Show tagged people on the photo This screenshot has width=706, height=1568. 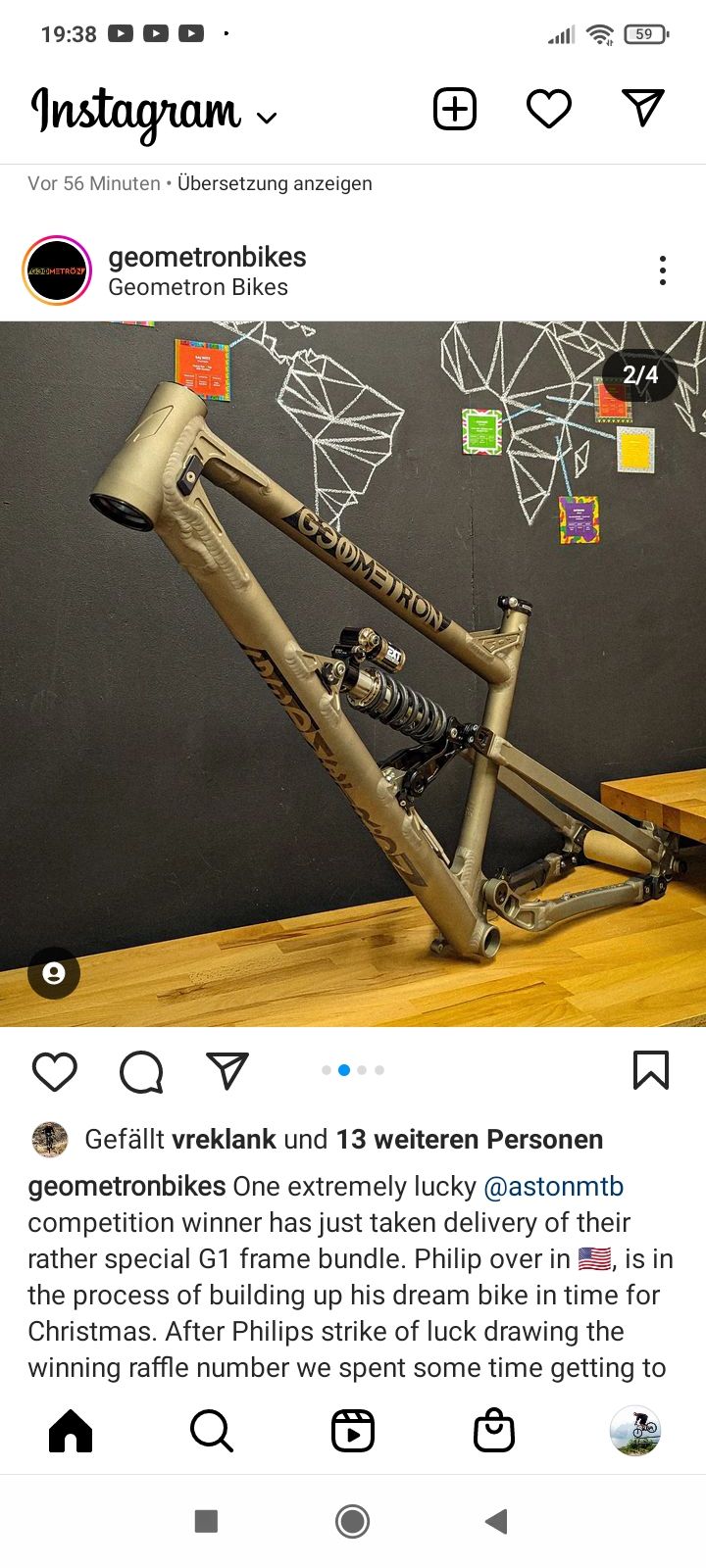point(54,972)
